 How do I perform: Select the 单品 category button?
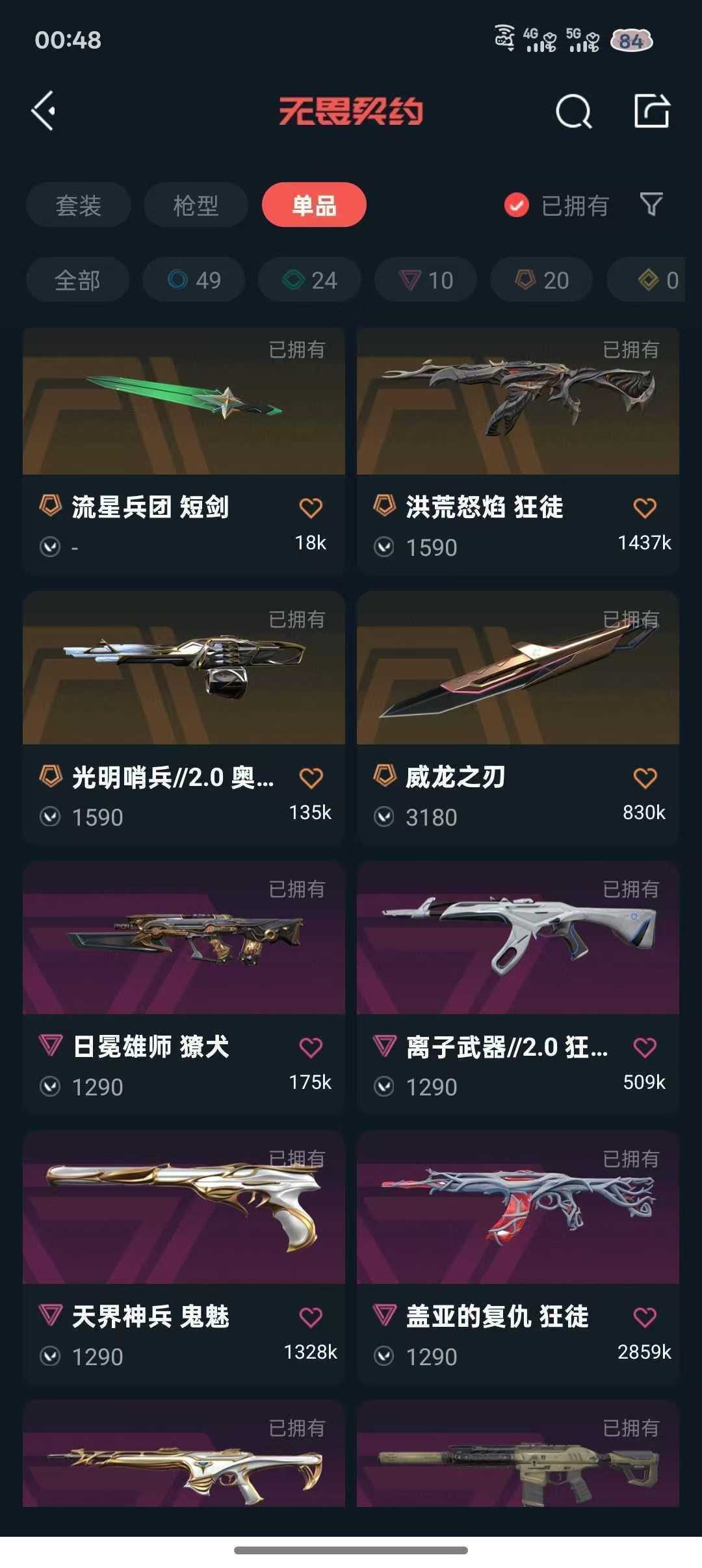[x=313, y=205]
